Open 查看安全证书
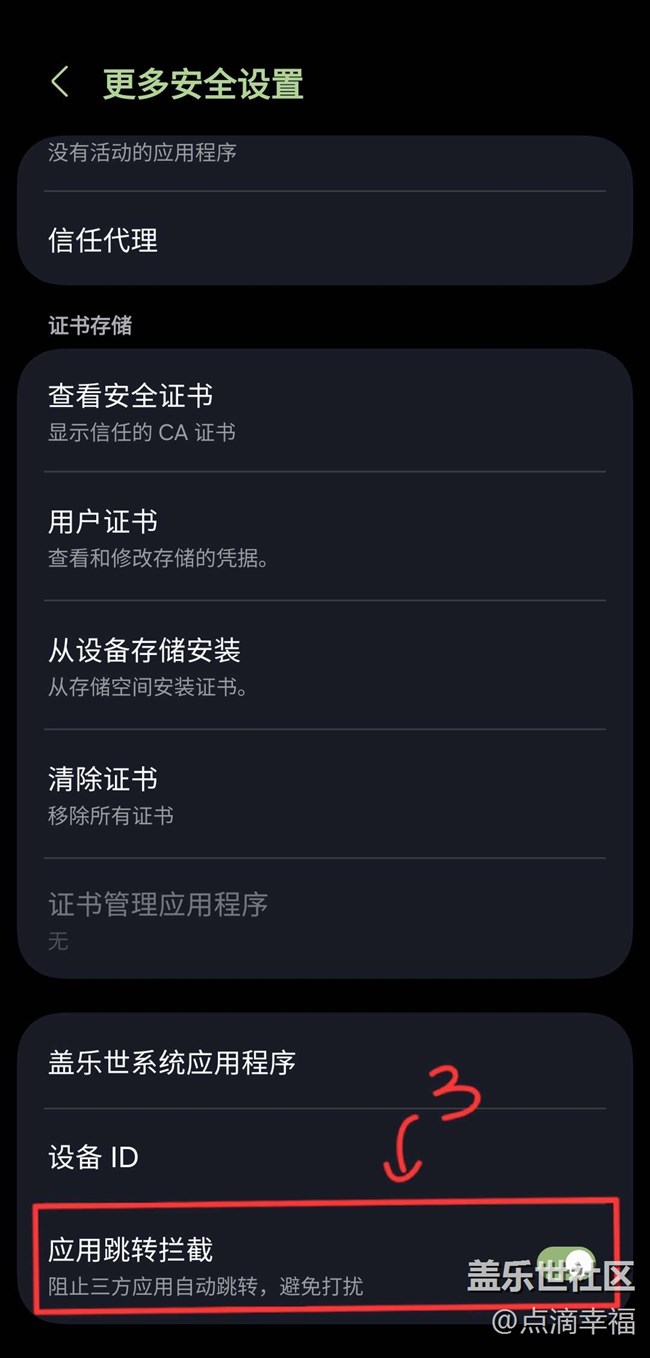The height and width of the screenshot is (1358, 650). pos(325,411)
